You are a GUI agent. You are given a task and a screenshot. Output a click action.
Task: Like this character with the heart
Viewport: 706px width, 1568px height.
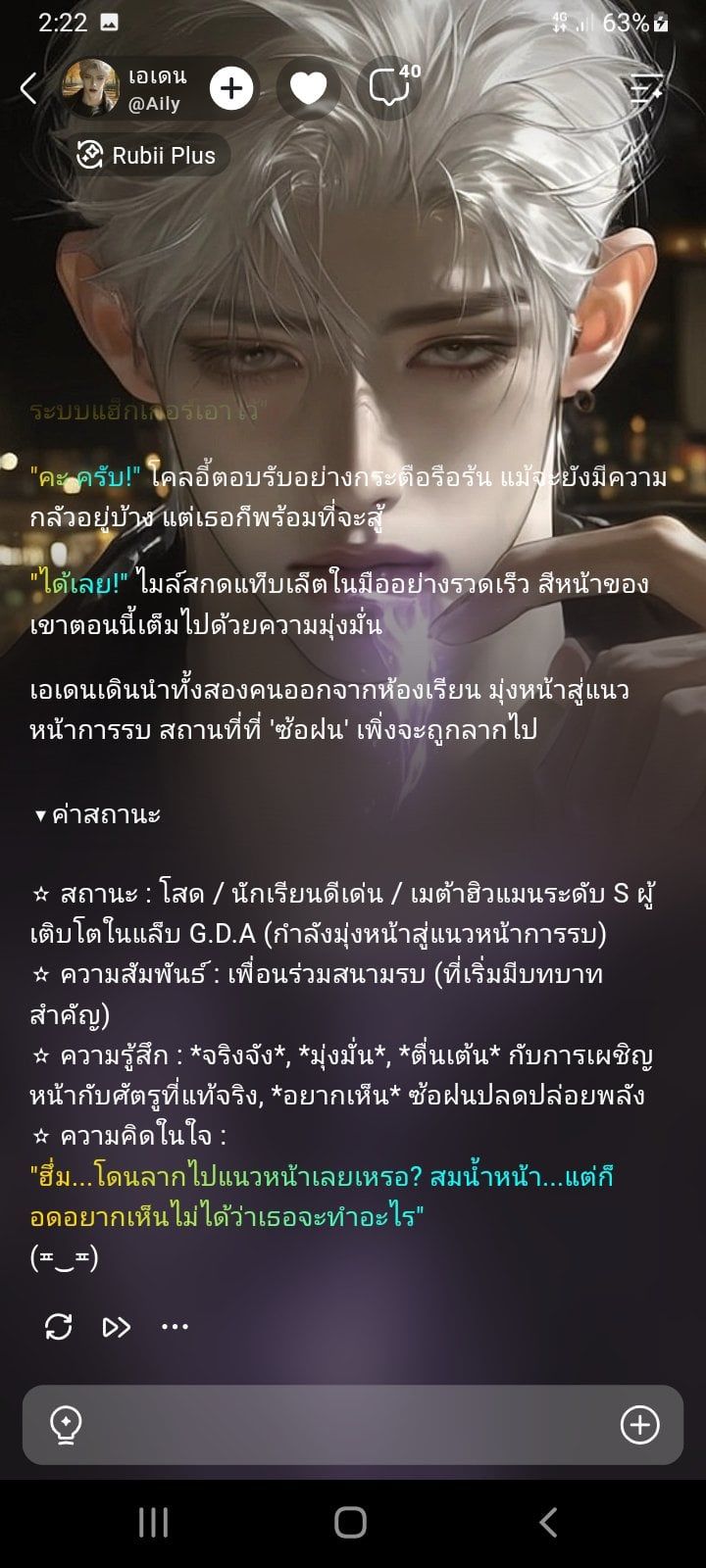tap(308, 89)
